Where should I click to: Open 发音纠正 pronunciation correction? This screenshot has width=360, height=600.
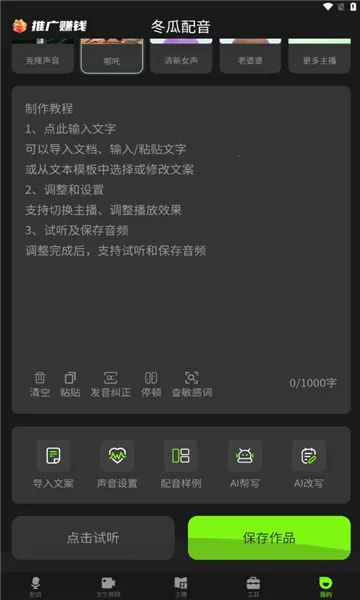[111, 385]
